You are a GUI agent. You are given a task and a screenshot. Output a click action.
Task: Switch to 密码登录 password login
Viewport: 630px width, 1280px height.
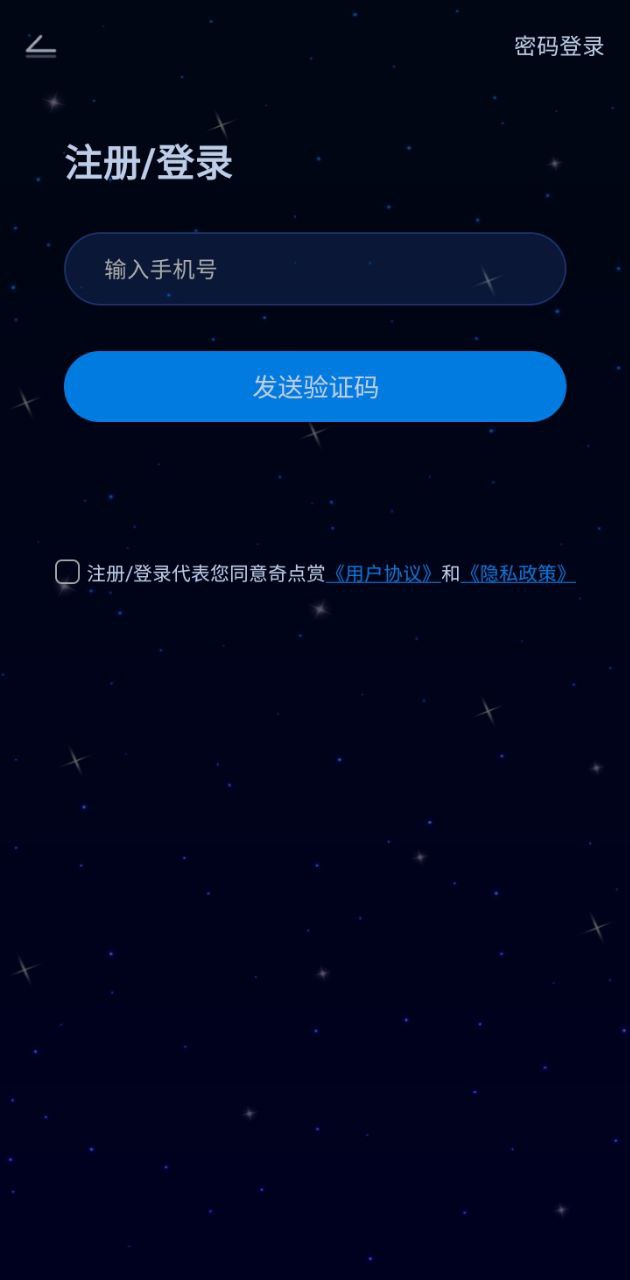[559, 46]
